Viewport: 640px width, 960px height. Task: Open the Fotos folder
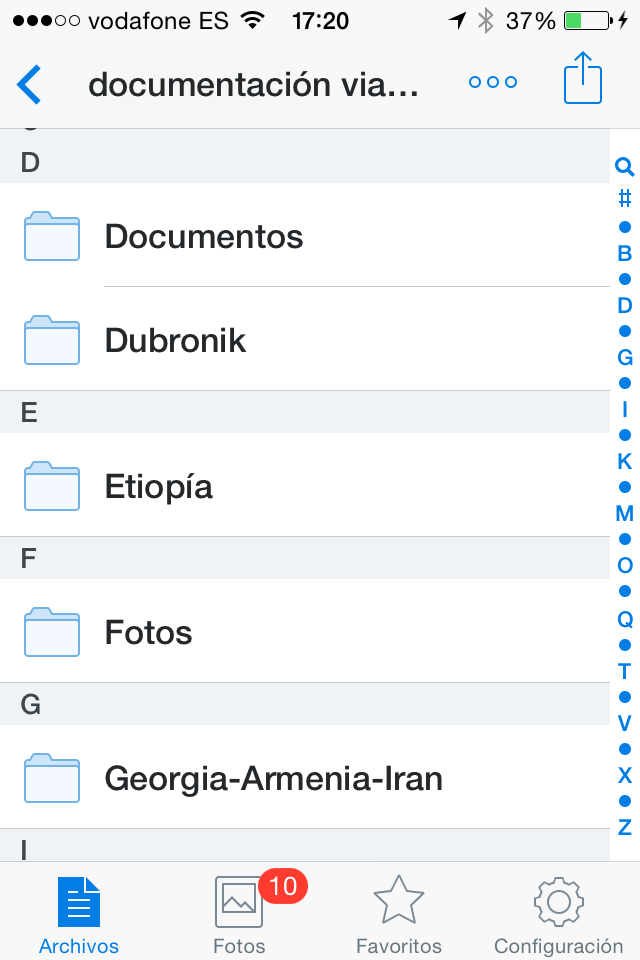point(149,633)
